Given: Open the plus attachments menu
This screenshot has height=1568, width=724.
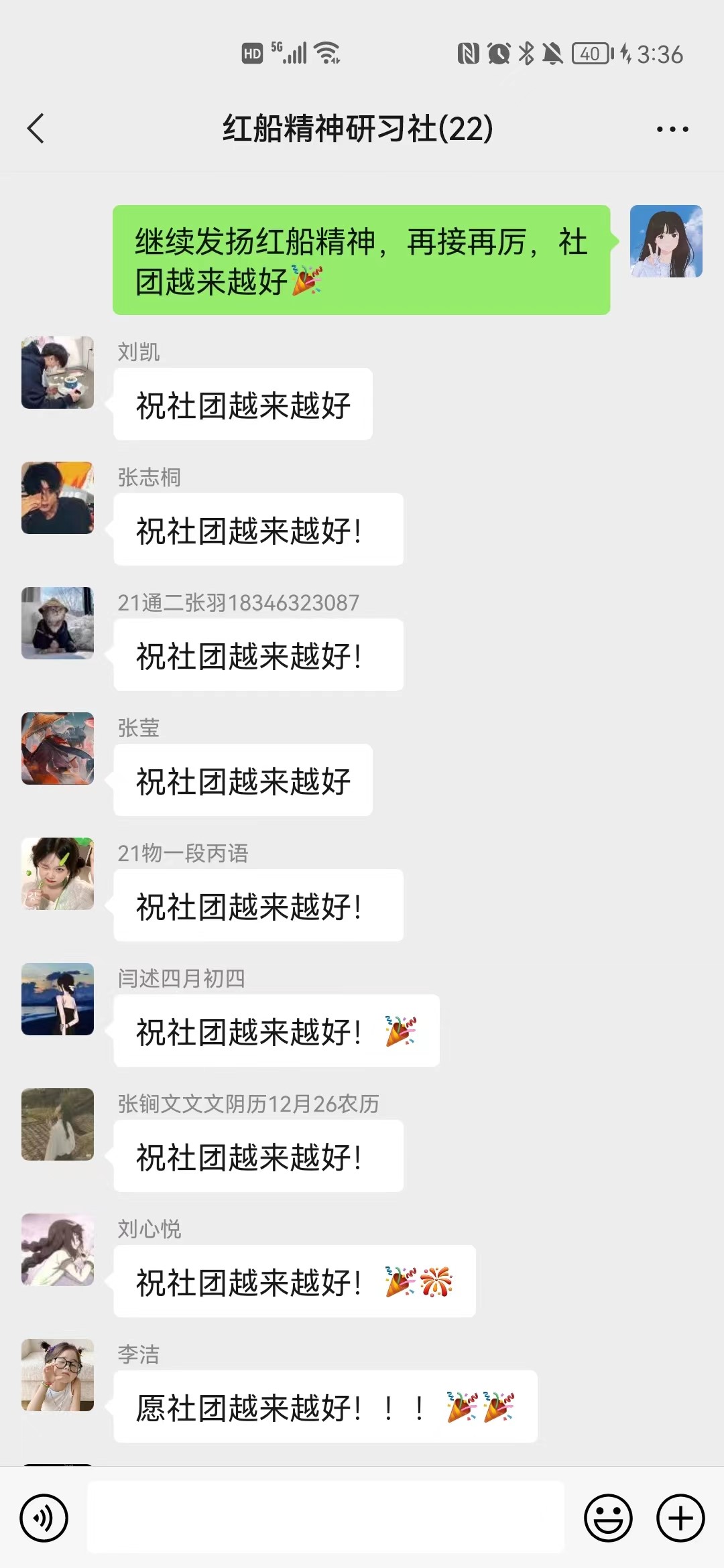Looking at the screenshot, I should [x=680, y=1517].
